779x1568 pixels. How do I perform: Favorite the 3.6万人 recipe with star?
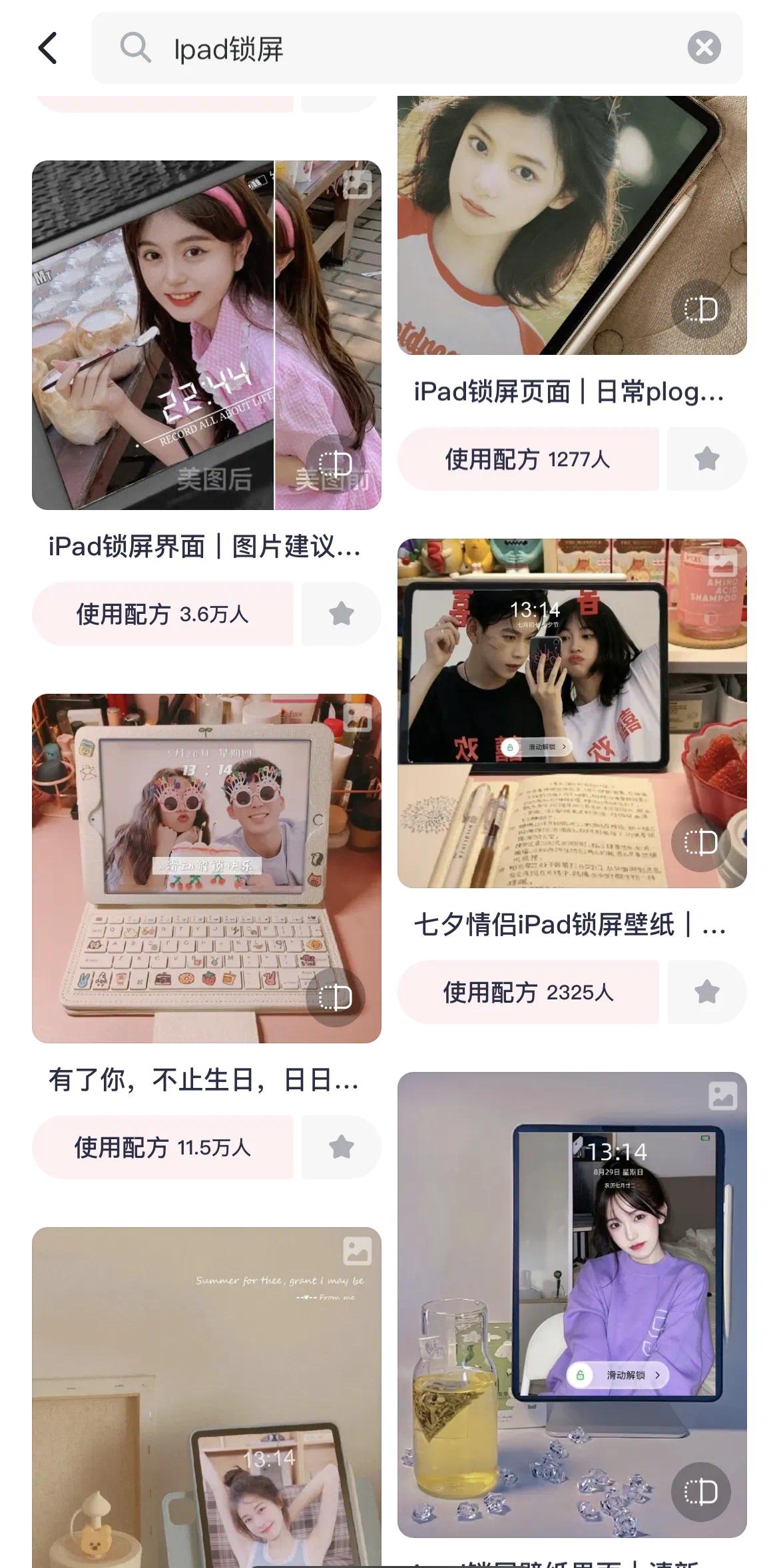pyautogui.click(x=341, y=613)
